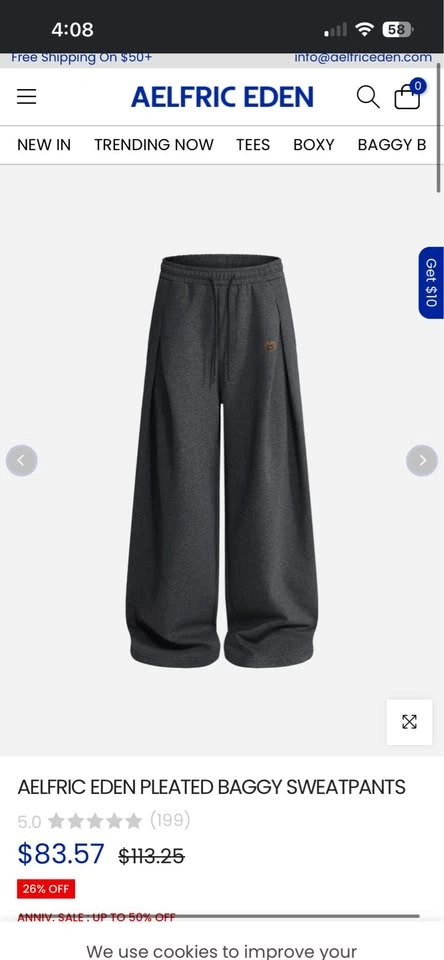View the shopping bag
Screen dimensions: 444x960
[408, 95]
